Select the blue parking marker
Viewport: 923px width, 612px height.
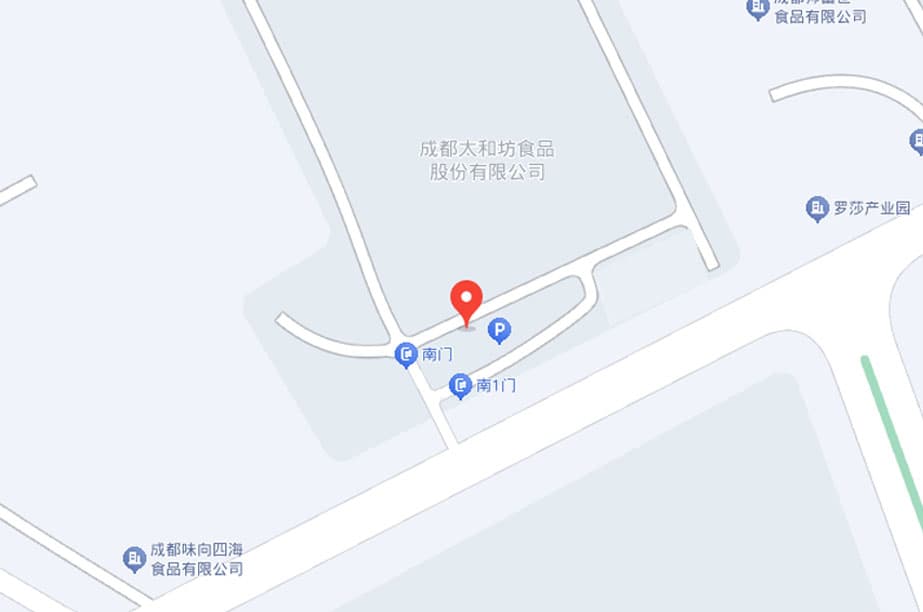pos(499,329)
